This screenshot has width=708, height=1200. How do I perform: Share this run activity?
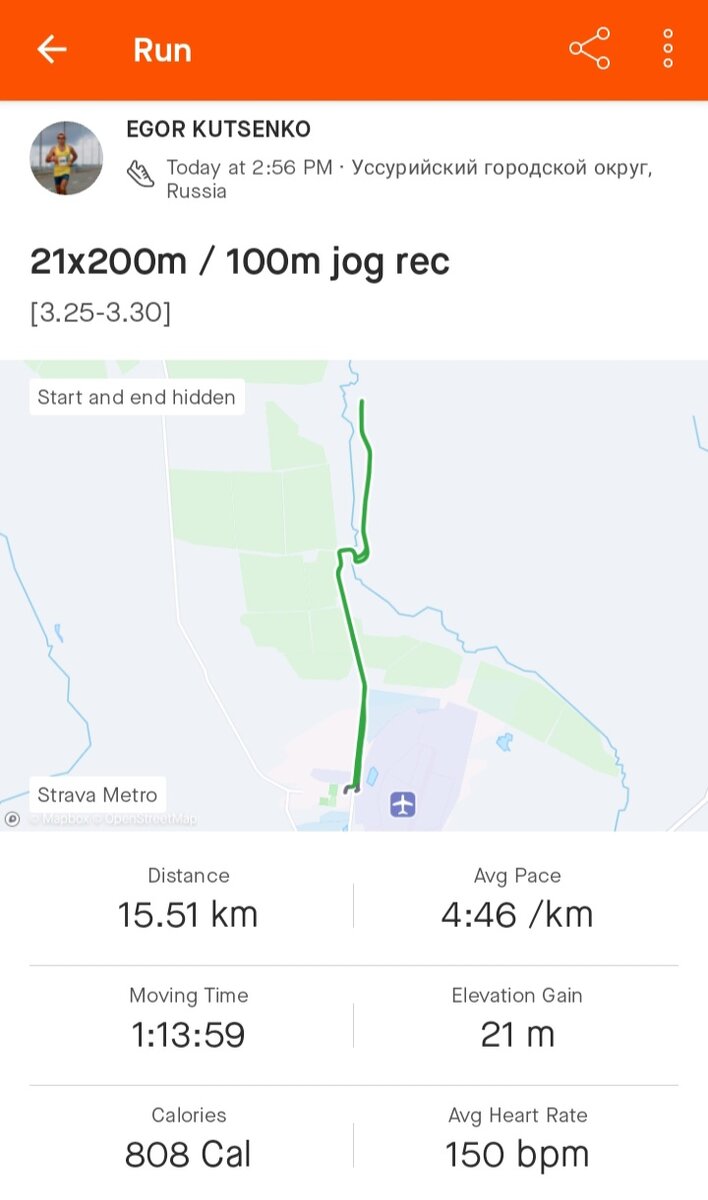[589, 49]
